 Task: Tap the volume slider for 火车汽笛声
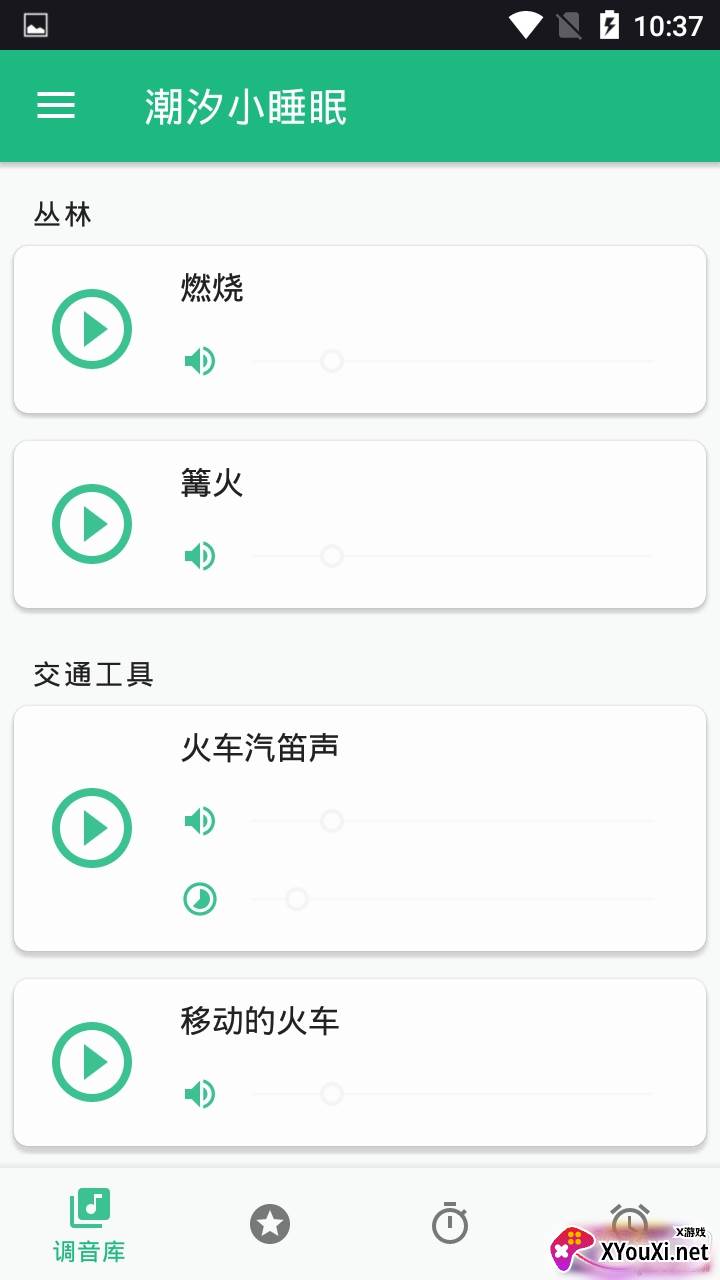point(452,822)
